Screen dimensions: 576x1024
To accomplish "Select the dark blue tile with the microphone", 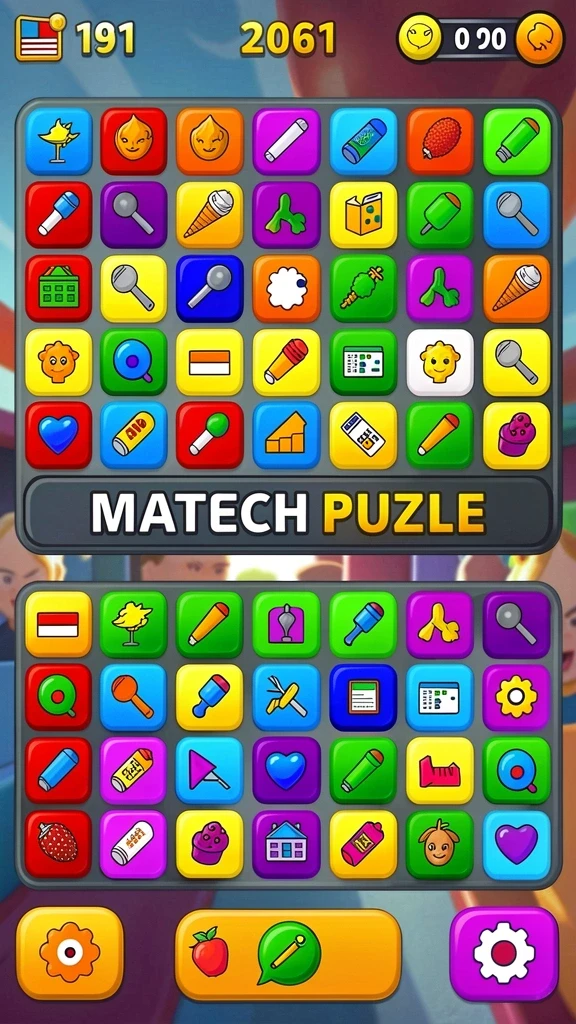I will click(210, 289).
